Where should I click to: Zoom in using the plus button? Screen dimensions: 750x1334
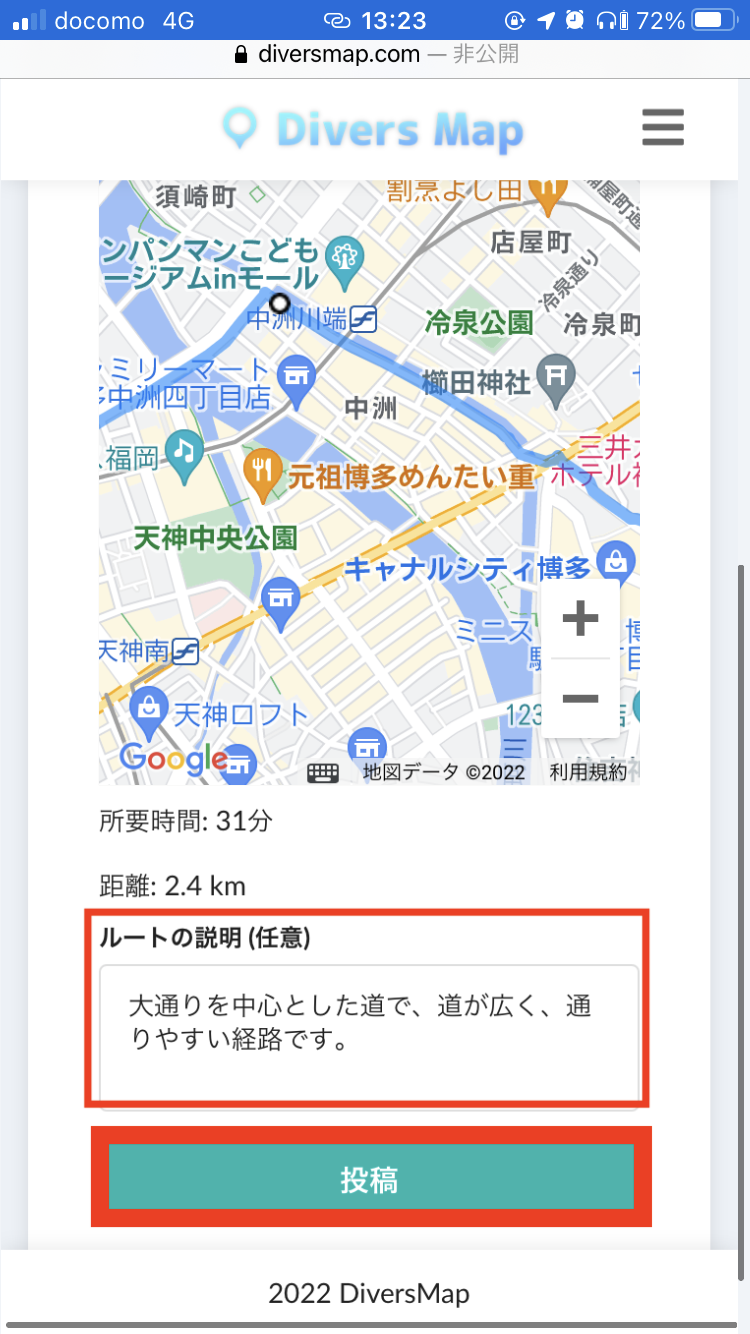[580, 618]
